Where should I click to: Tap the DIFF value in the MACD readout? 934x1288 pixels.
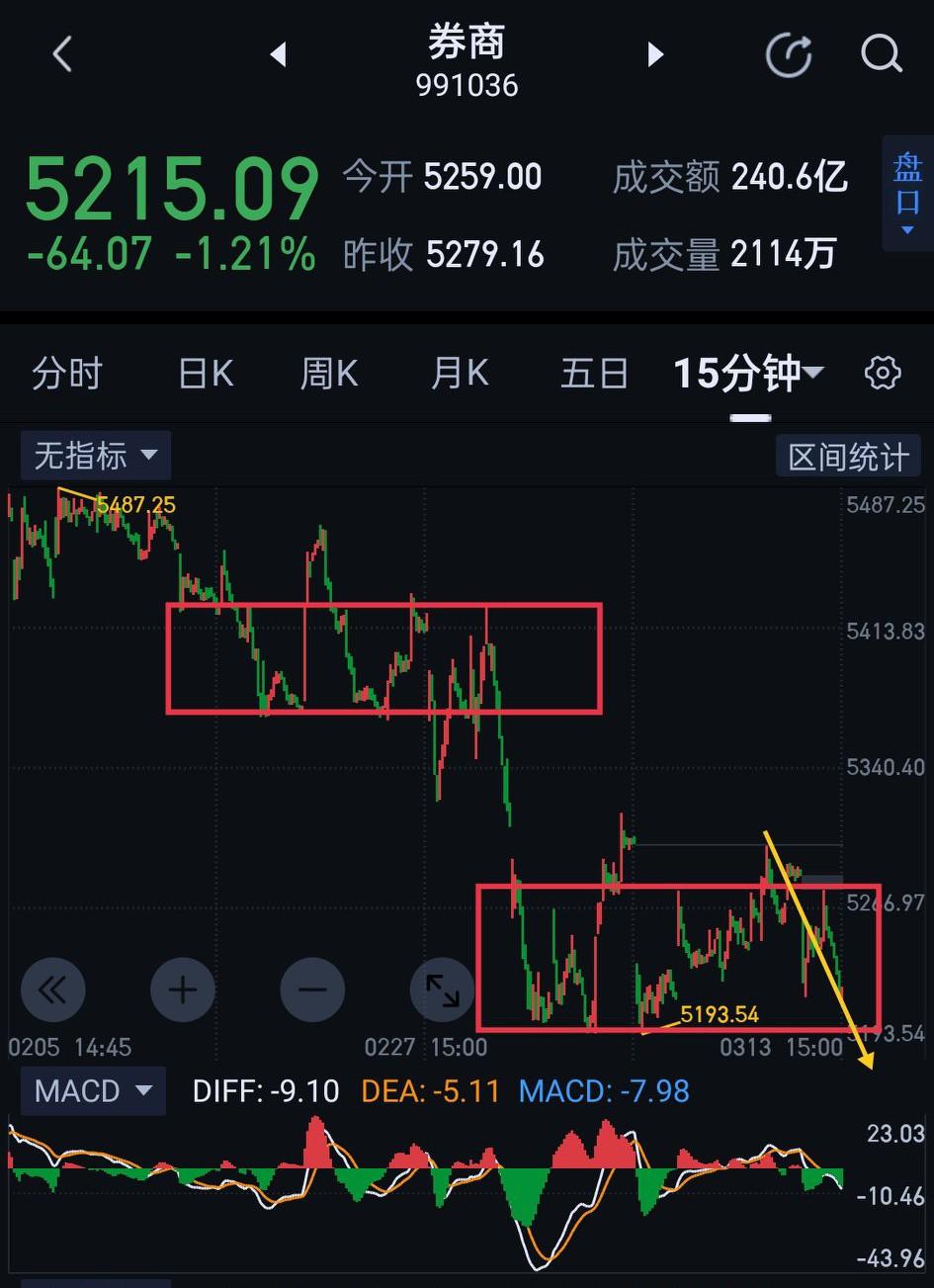tap(265, 1091)
